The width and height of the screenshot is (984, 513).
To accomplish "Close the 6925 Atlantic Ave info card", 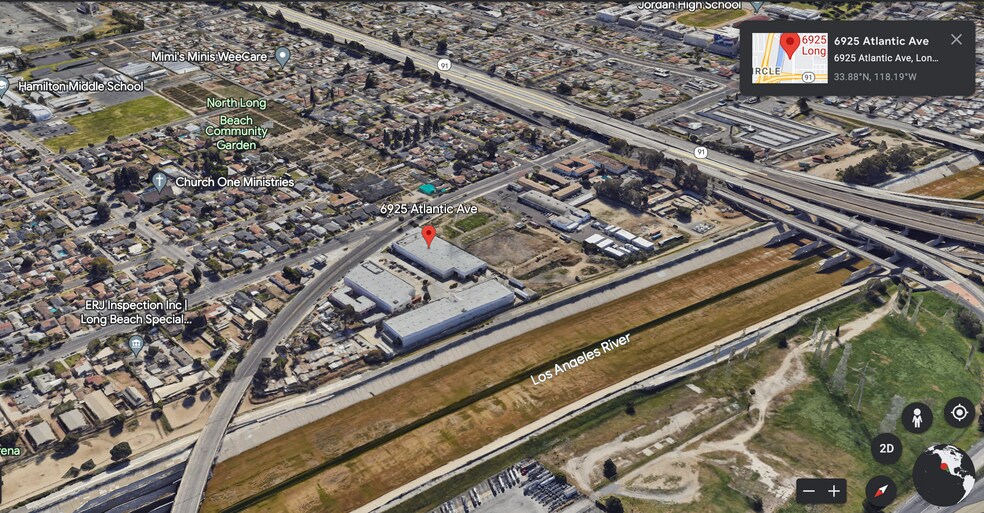I will 956,40.
